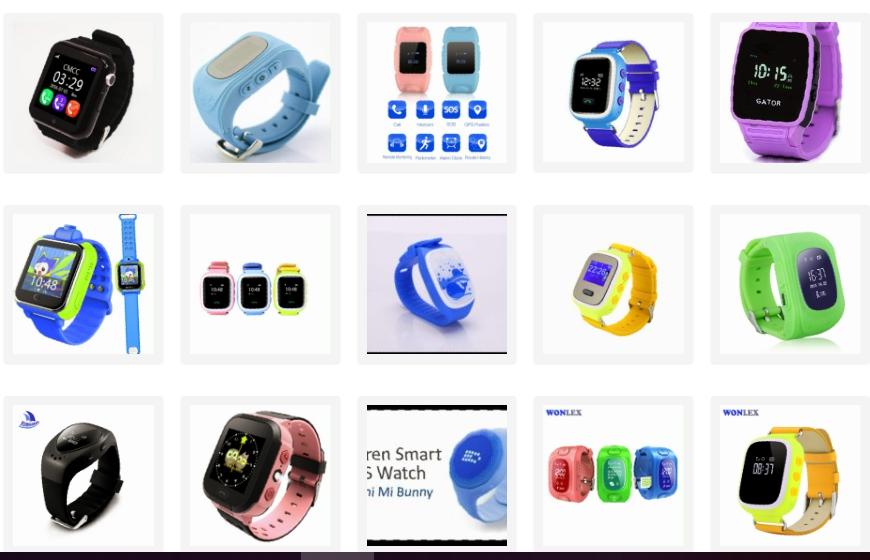
Task: Select the blue round wristband photo
Action: [x=437, y=284]
